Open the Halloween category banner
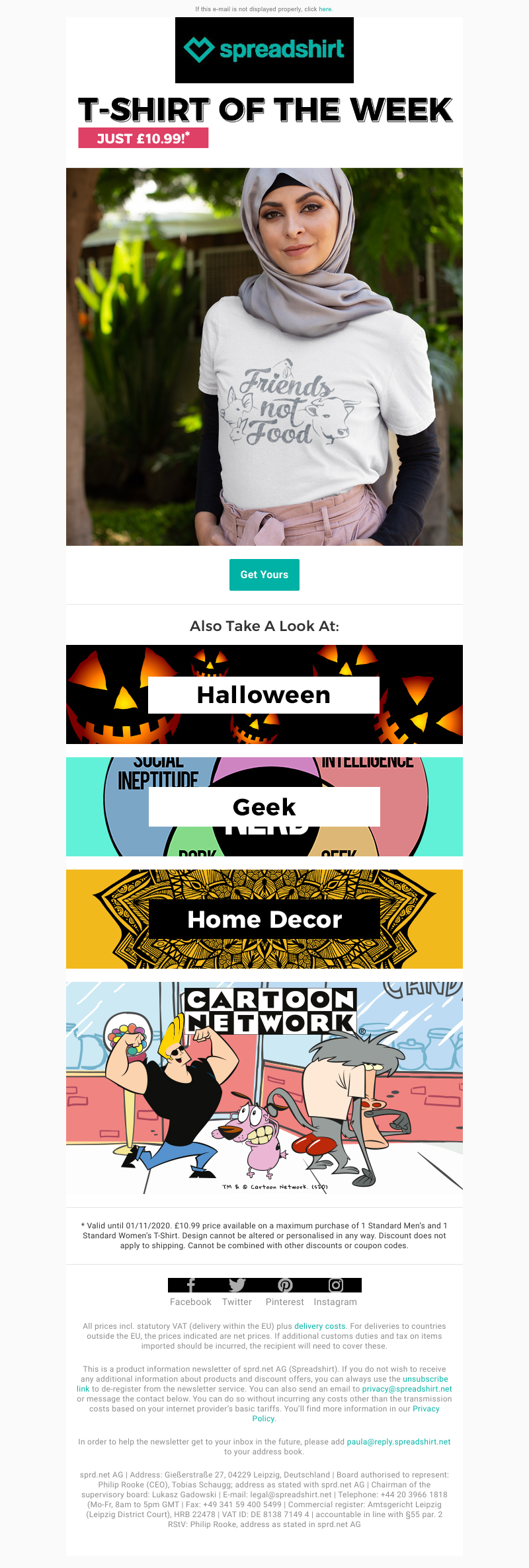 click(x=264, y=694)
